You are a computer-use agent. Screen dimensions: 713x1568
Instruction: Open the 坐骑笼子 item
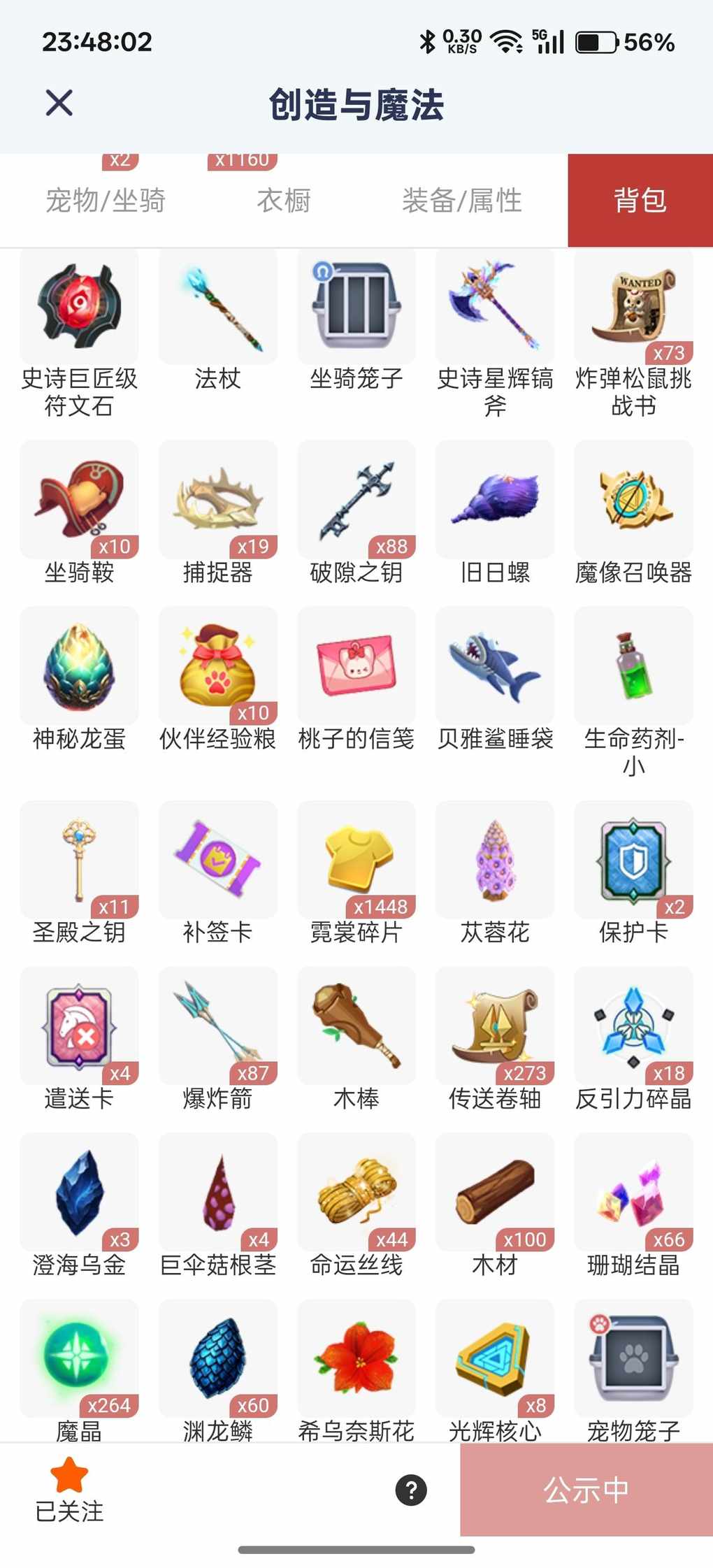click(356, 306)
